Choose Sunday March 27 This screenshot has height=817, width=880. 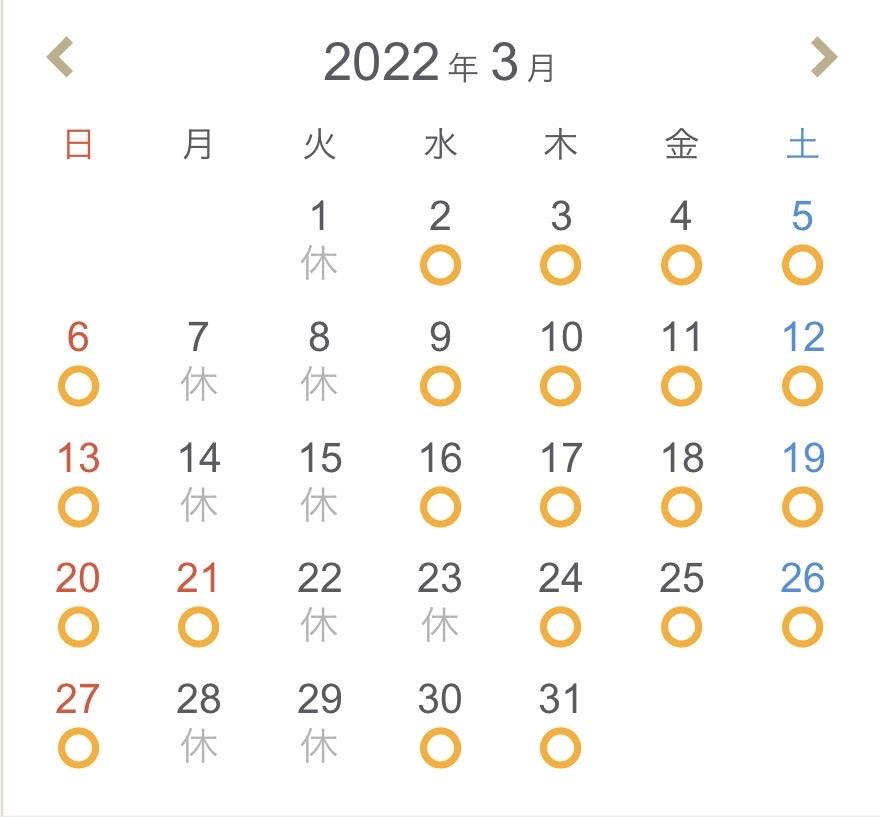[x=78, y=724]
